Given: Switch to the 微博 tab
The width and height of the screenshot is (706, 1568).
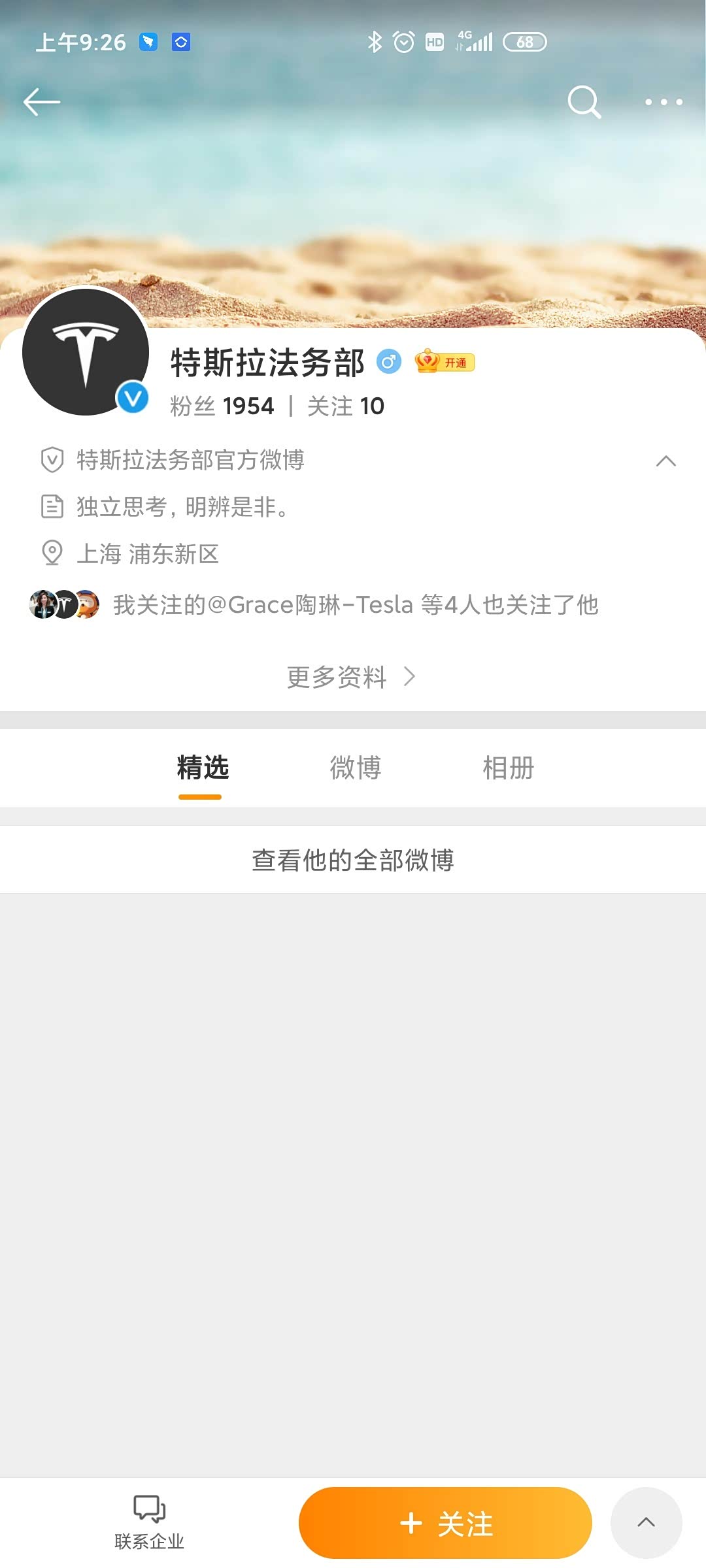Looking at the screenshot, I should (355, 768).
